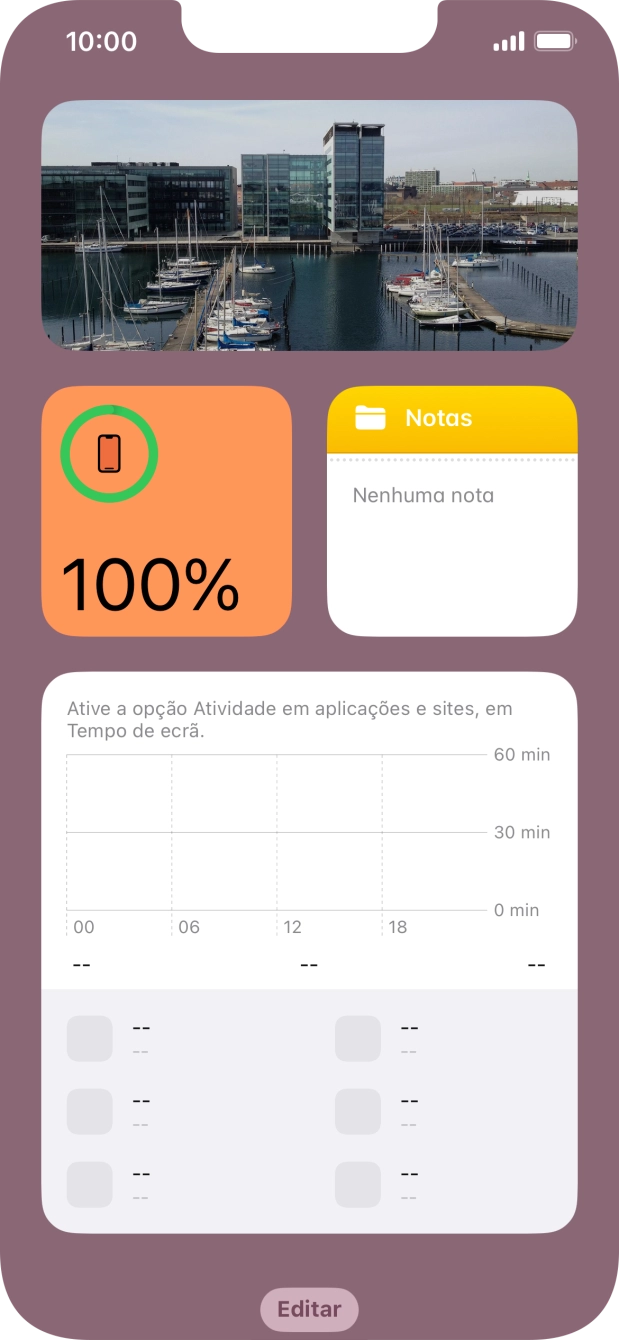The width and height of the screenshot is (619, 1340).
Task: Open the Notas widget
Action: point(452,511)
